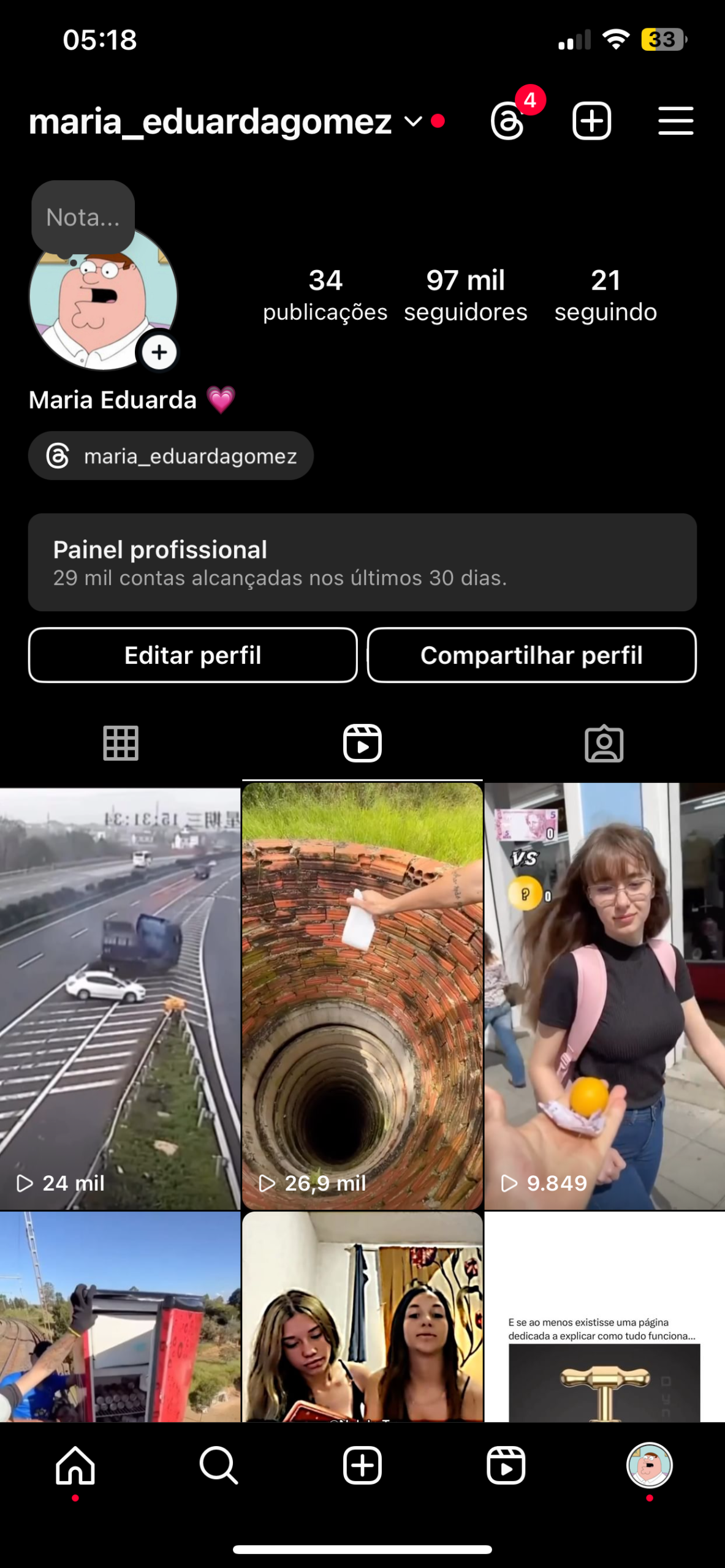Tap Compartilhar perfil
The height and width of the screenshot is (1568, 725).
pos(531,655)
